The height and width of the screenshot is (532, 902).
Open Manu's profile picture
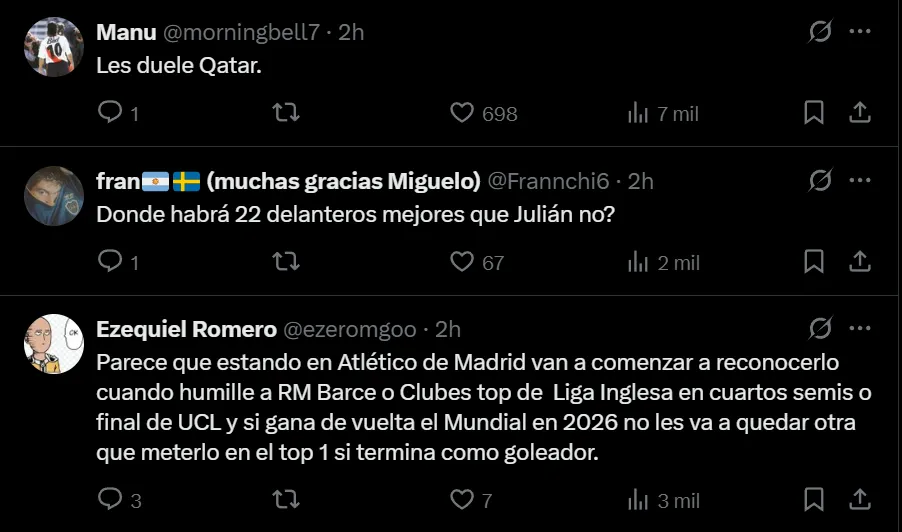tap(53, 47)
